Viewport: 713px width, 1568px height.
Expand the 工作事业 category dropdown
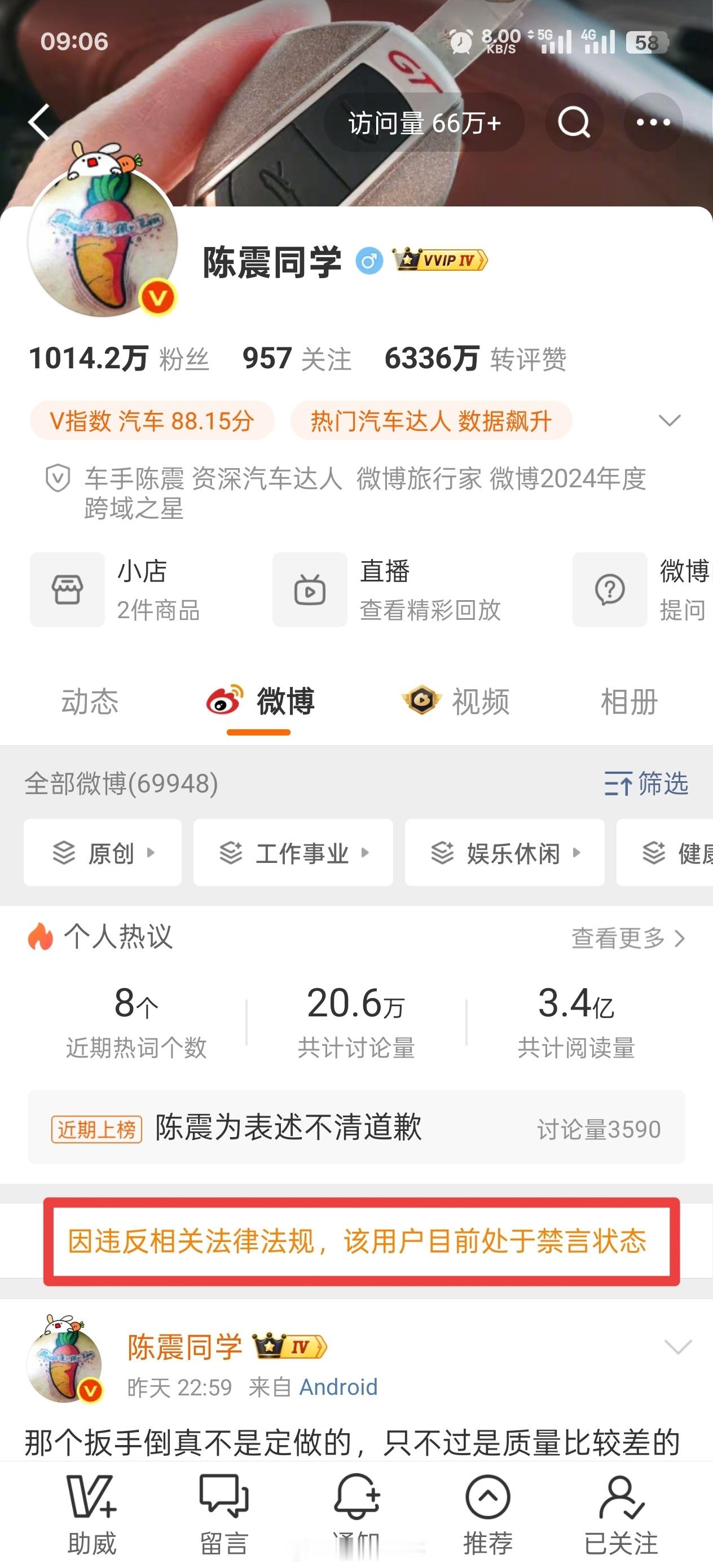click(294, 853)
